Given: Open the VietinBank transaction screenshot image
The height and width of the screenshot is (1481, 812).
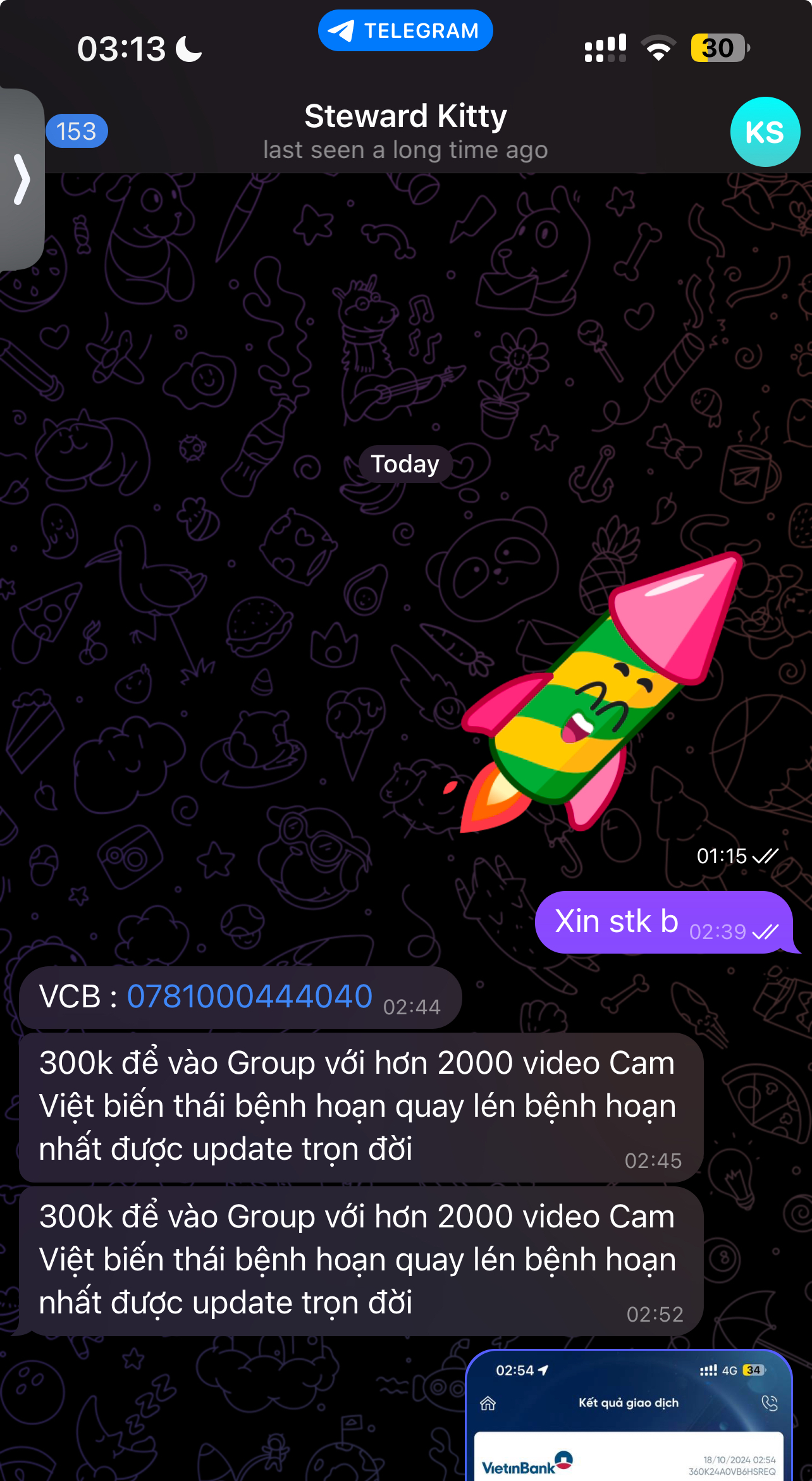Looking at the screenshot, I should [x=629, y=1416].
